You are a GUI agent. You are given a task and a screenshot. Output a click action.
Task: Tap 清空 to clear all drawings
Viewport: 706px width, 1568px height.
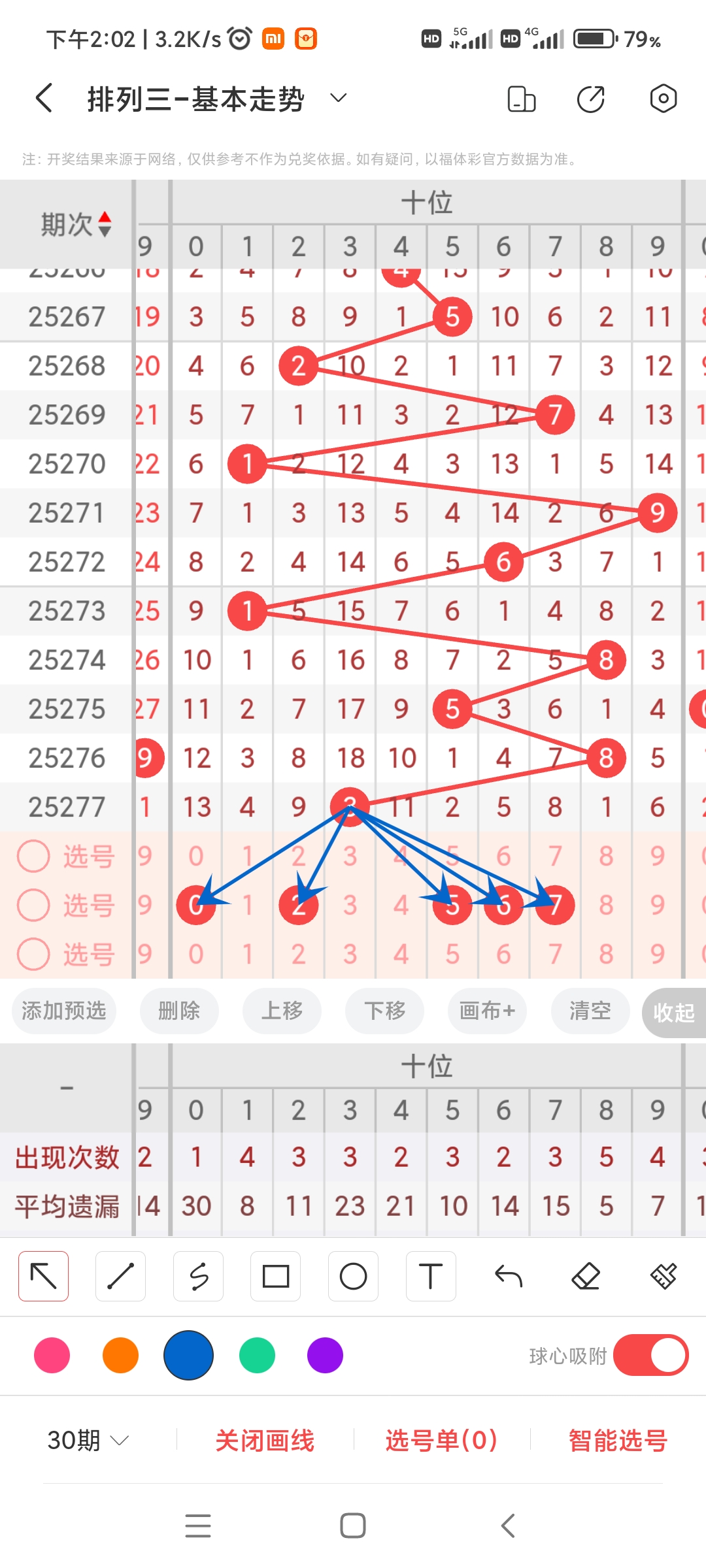click(589, 1011)
